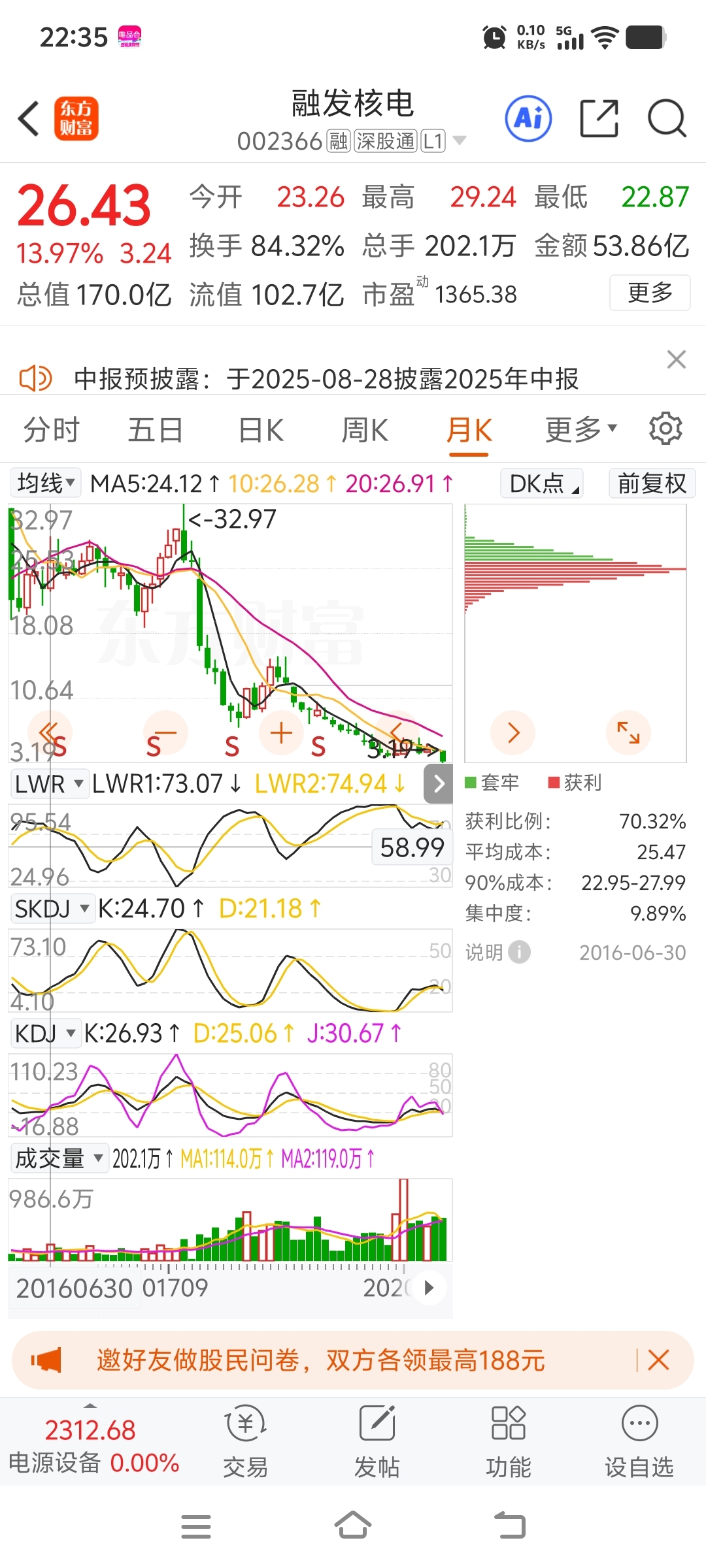
Task: Switch to the 日K chart tab
Action: tap(261, 431)
